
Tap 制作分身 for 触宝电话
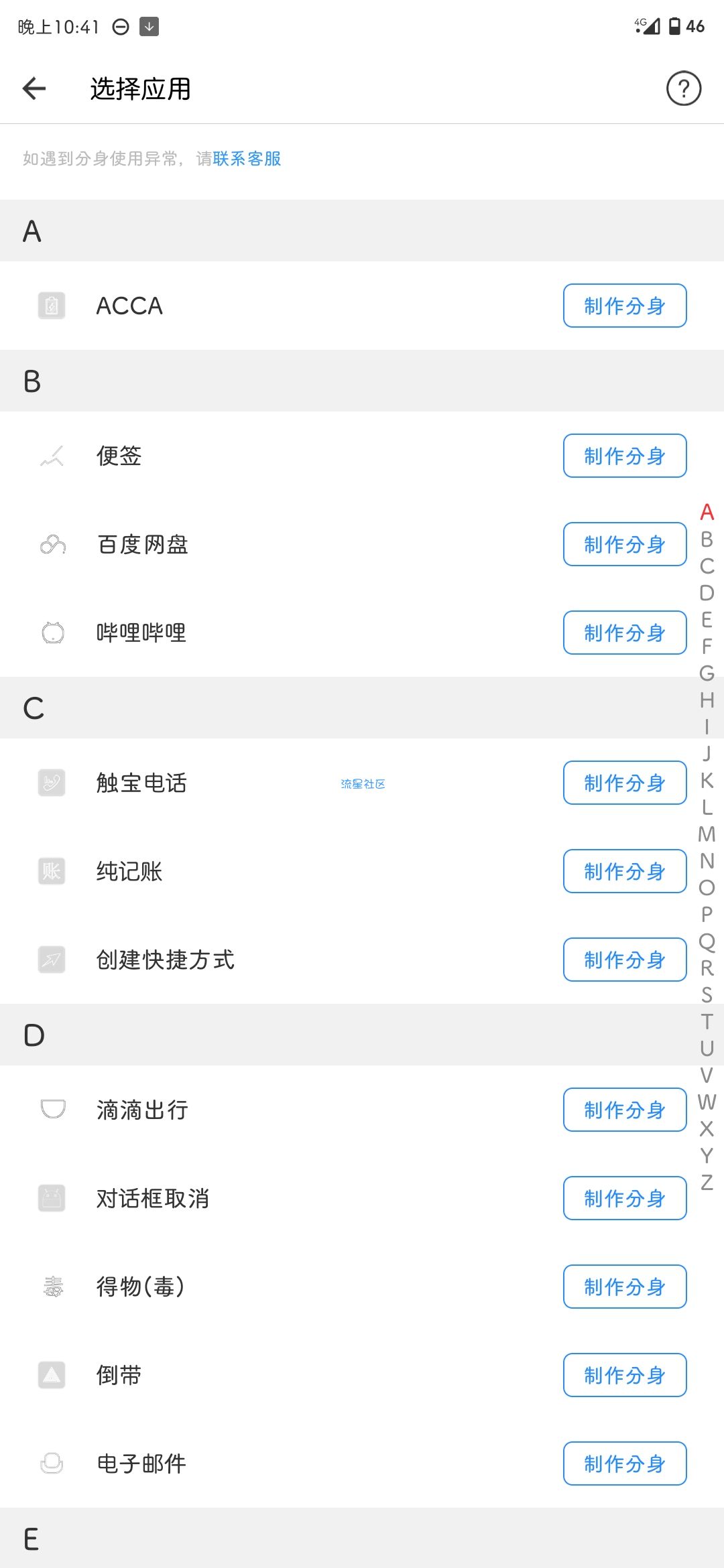(x=625, y=783)
